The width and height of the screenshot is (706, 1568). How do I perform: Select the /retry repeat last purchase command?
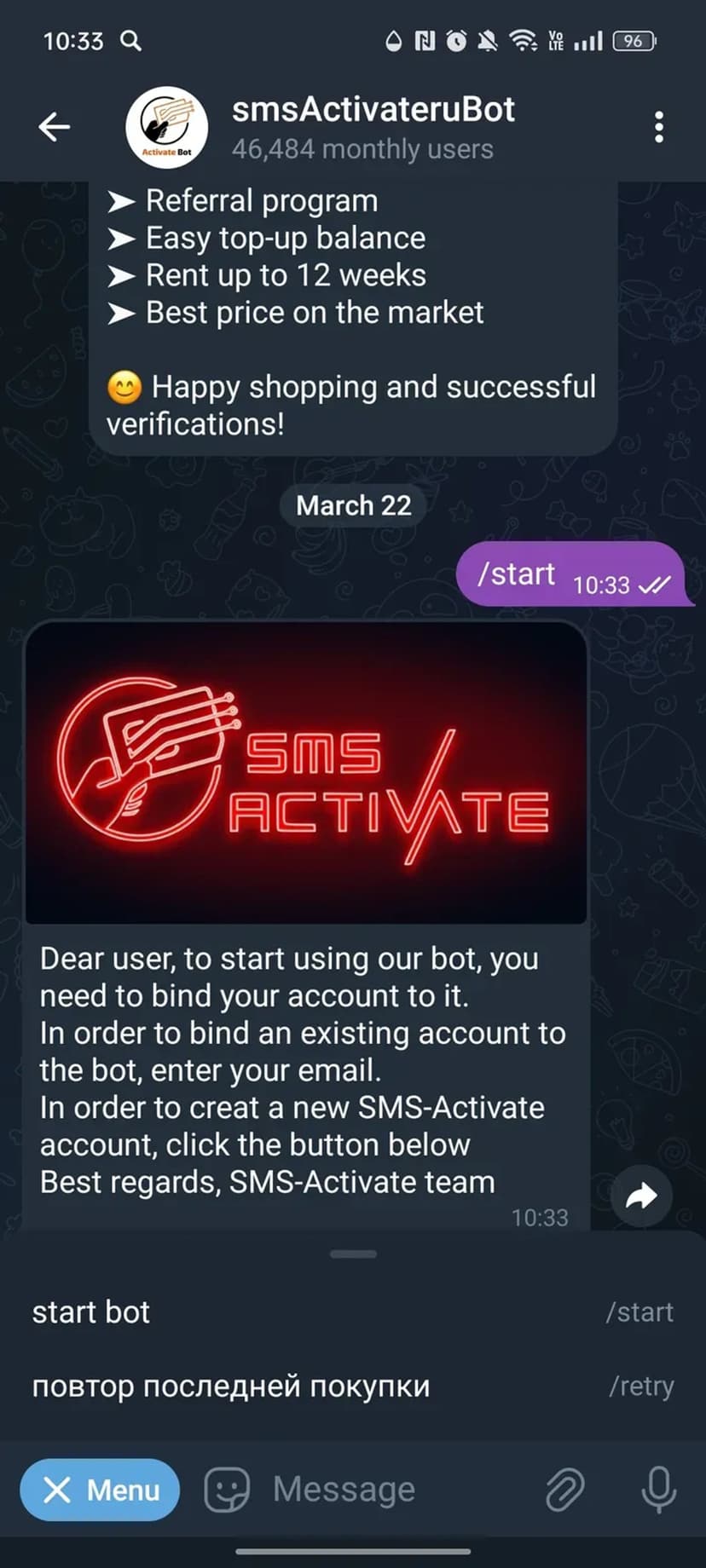click(x=353, y=1386)
